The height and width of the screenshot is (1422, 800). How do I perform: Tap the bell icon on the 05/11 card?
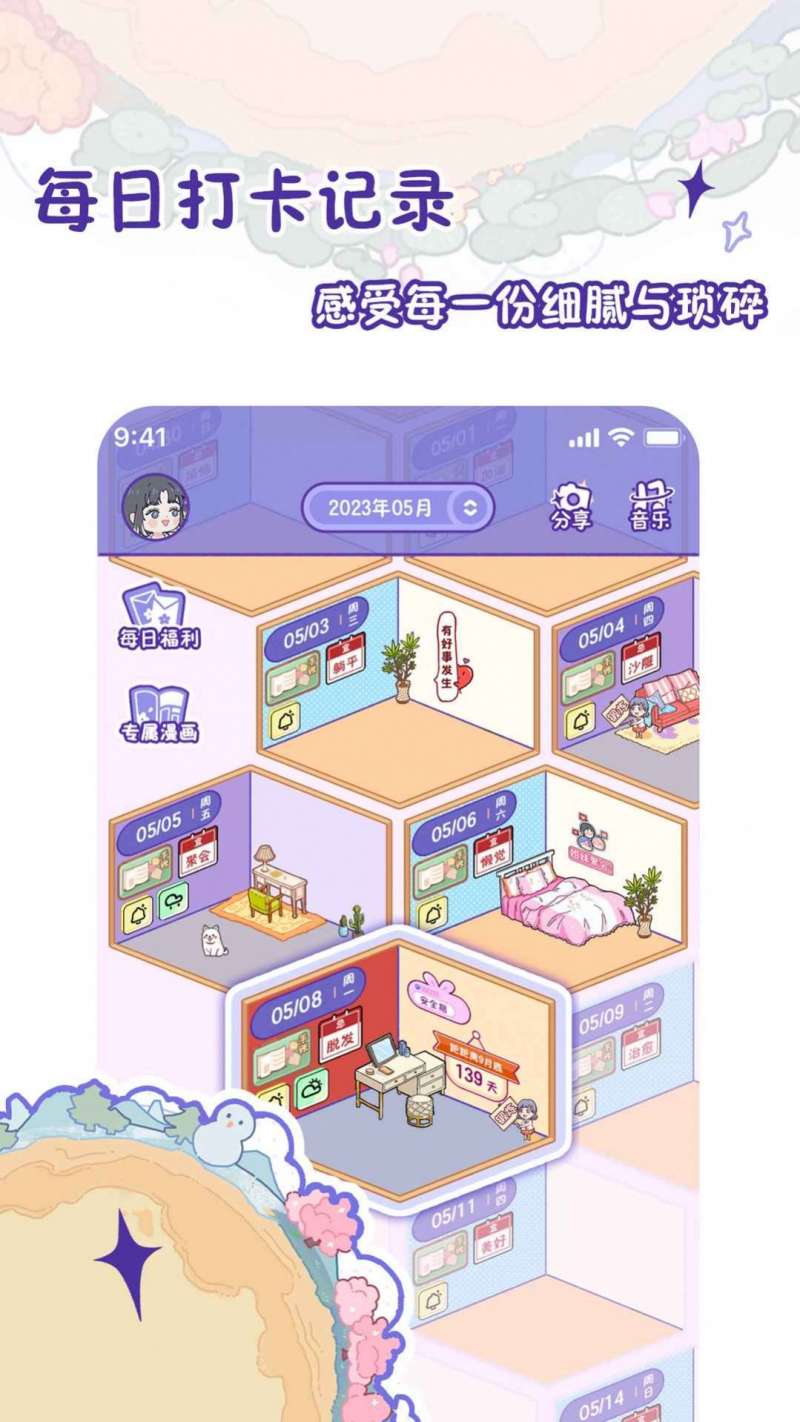[431, 1301]
